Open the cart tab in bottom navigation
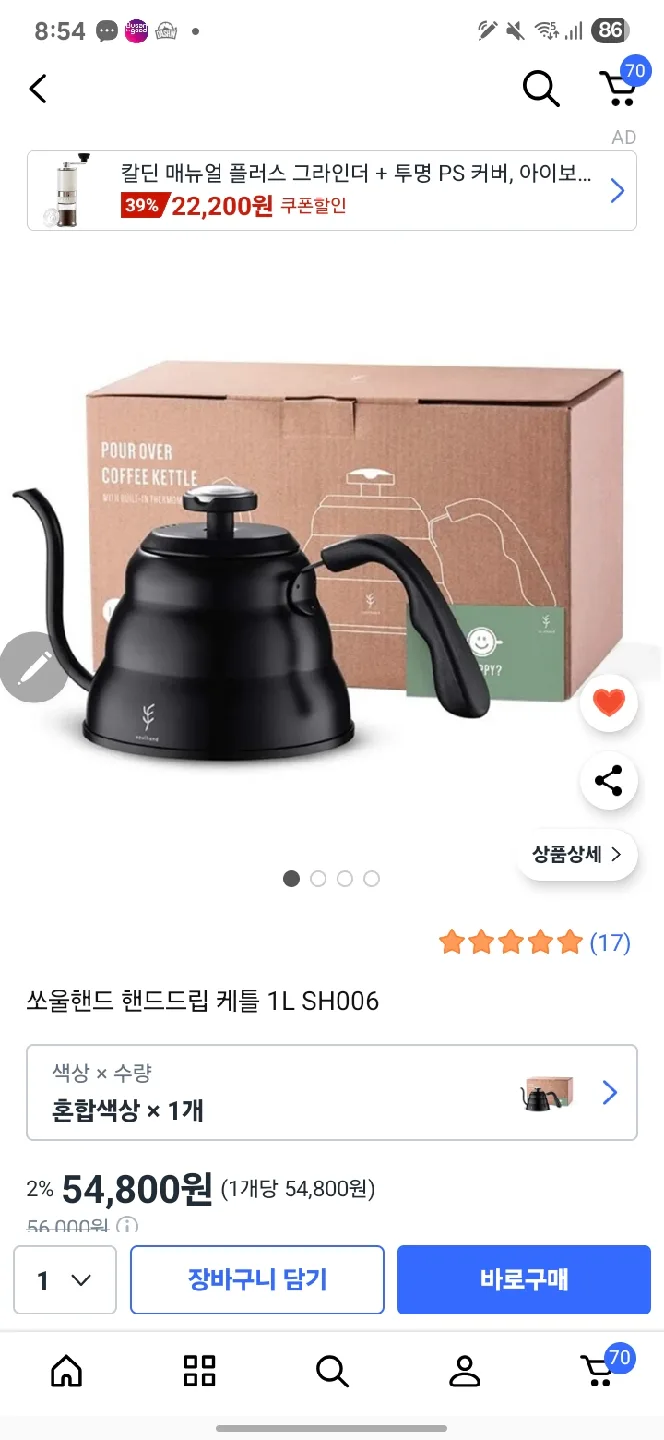 [x=600, y=1368]
